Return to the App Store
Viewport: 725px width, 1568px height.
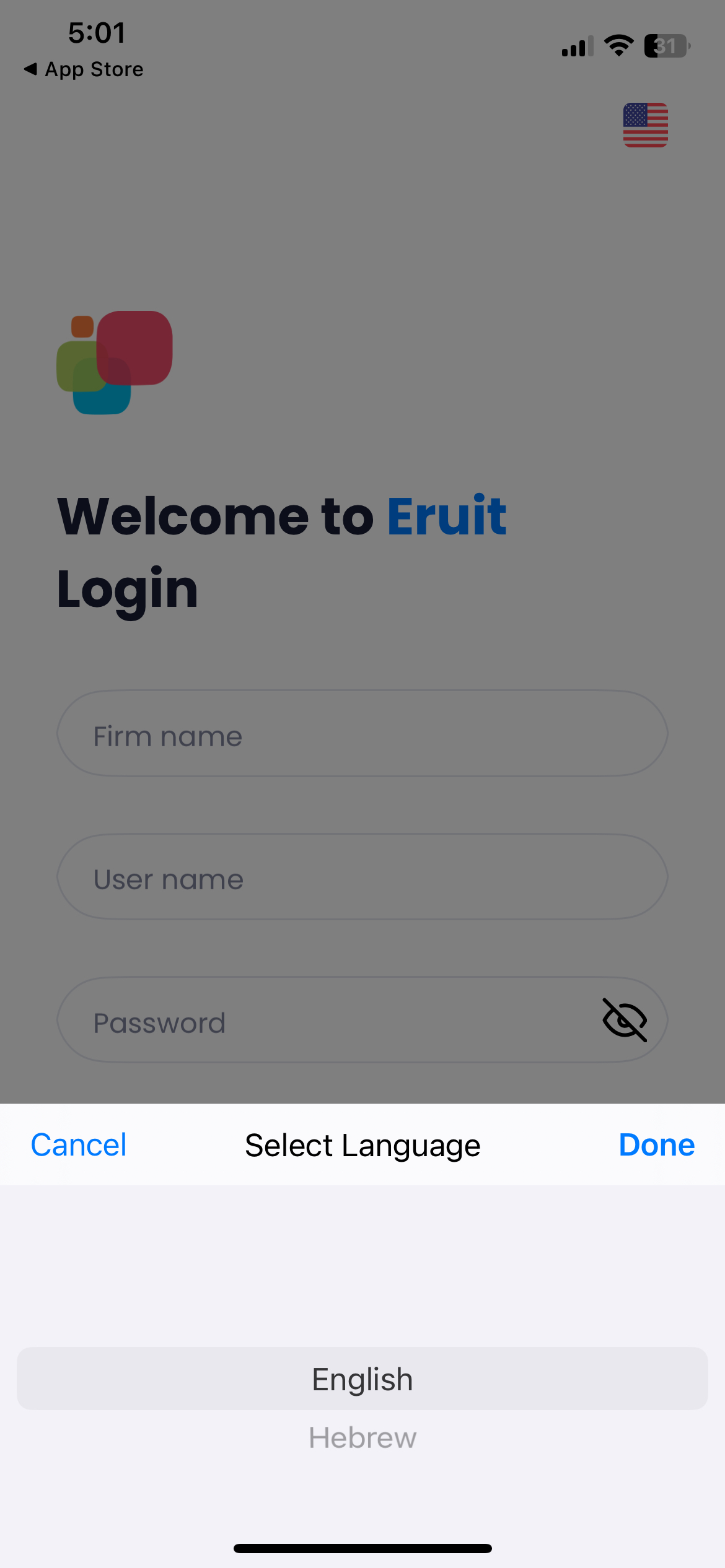[x=84, y=69]
